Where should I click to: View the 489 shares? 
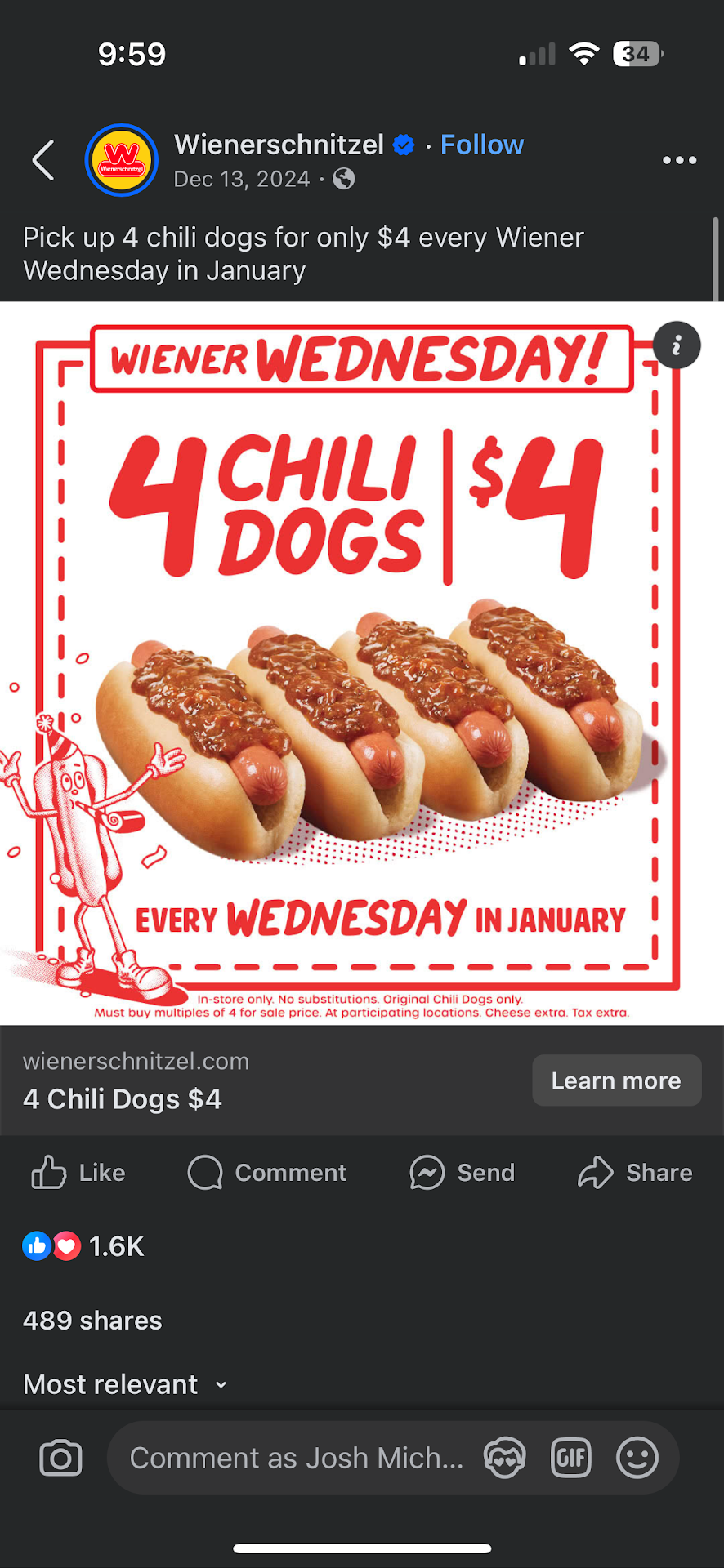pos(92,1321)
